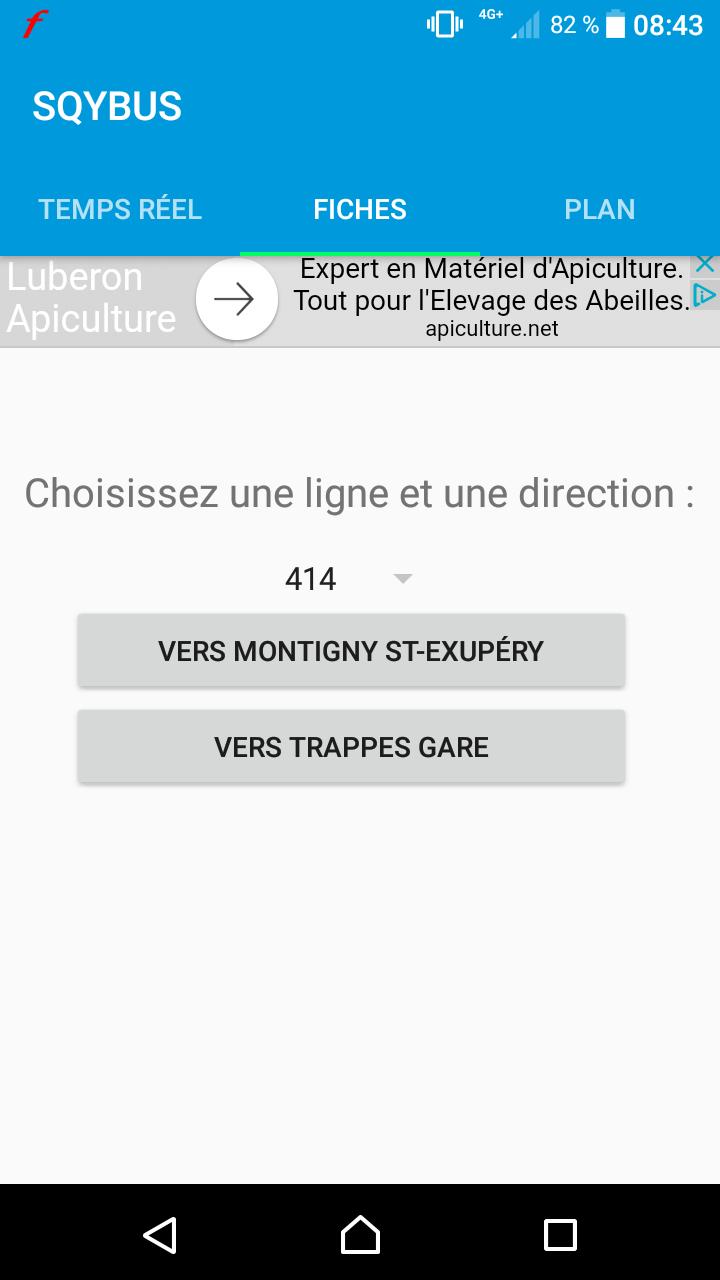
Task: Tap the Android back navigation icon
Action: 160,1235
